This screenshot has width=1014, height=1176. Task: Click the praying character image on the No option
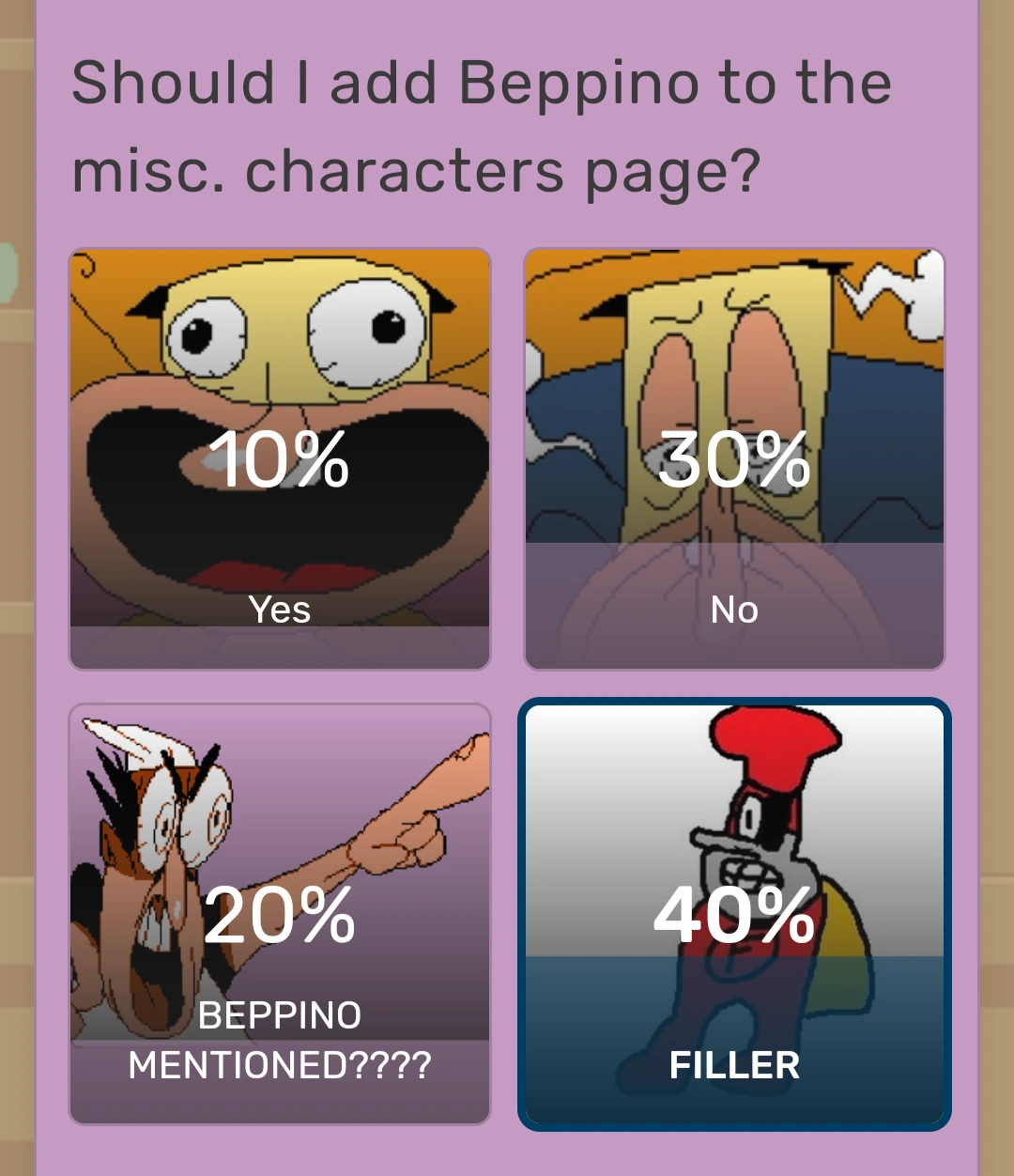pyautogui.click(x=735, y=338)
